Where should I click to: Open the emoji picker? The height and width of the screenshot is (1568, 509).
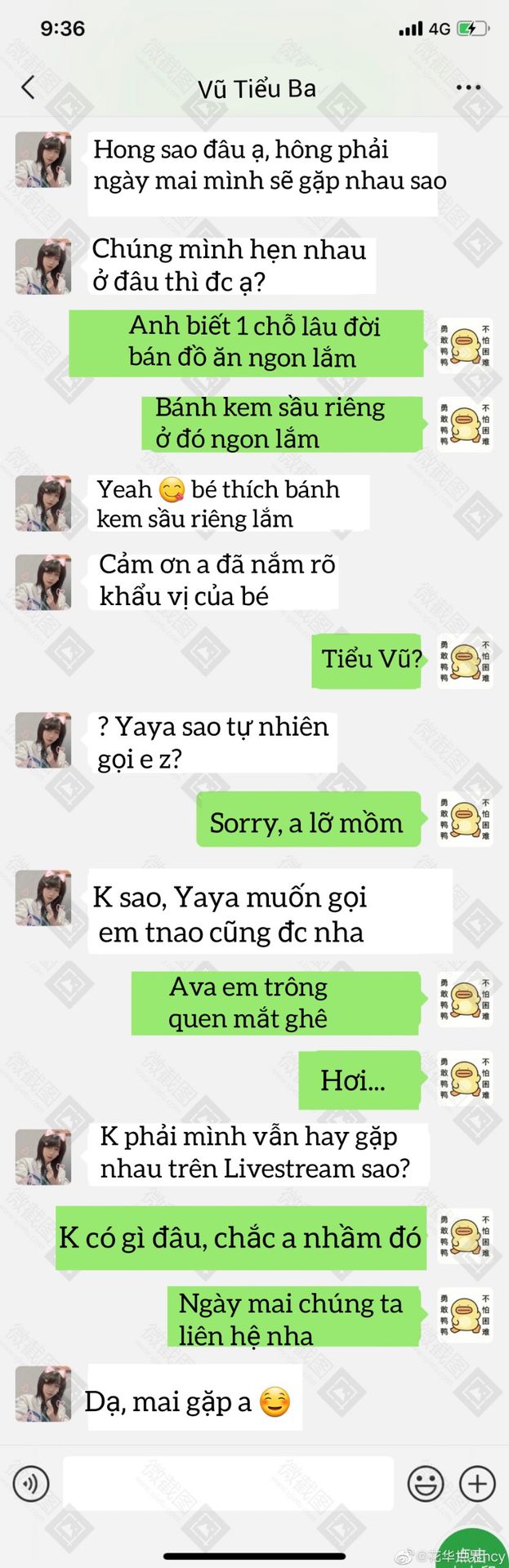point(426,1482)
